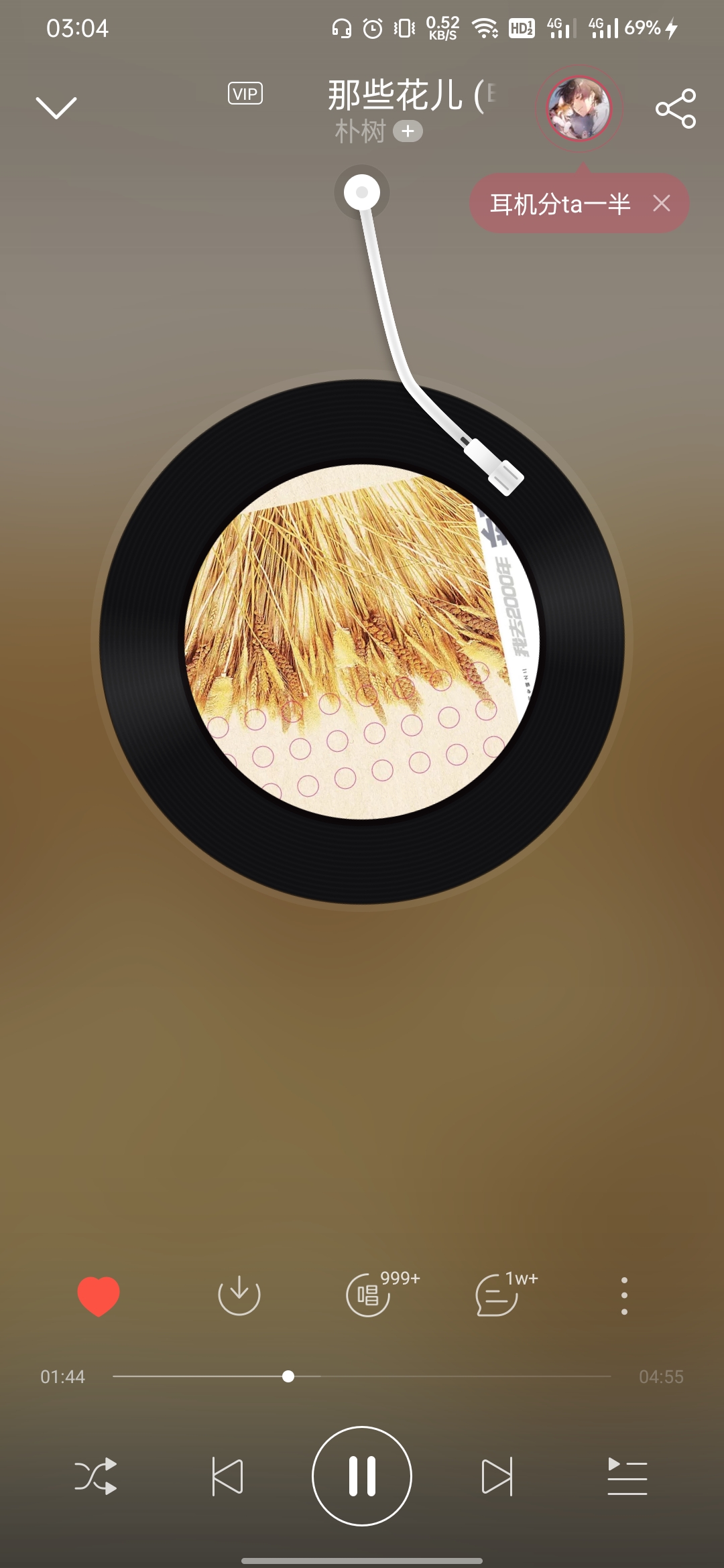Skip to the previous track
Screen dimensions: 724x1568
pos(227,1476)
